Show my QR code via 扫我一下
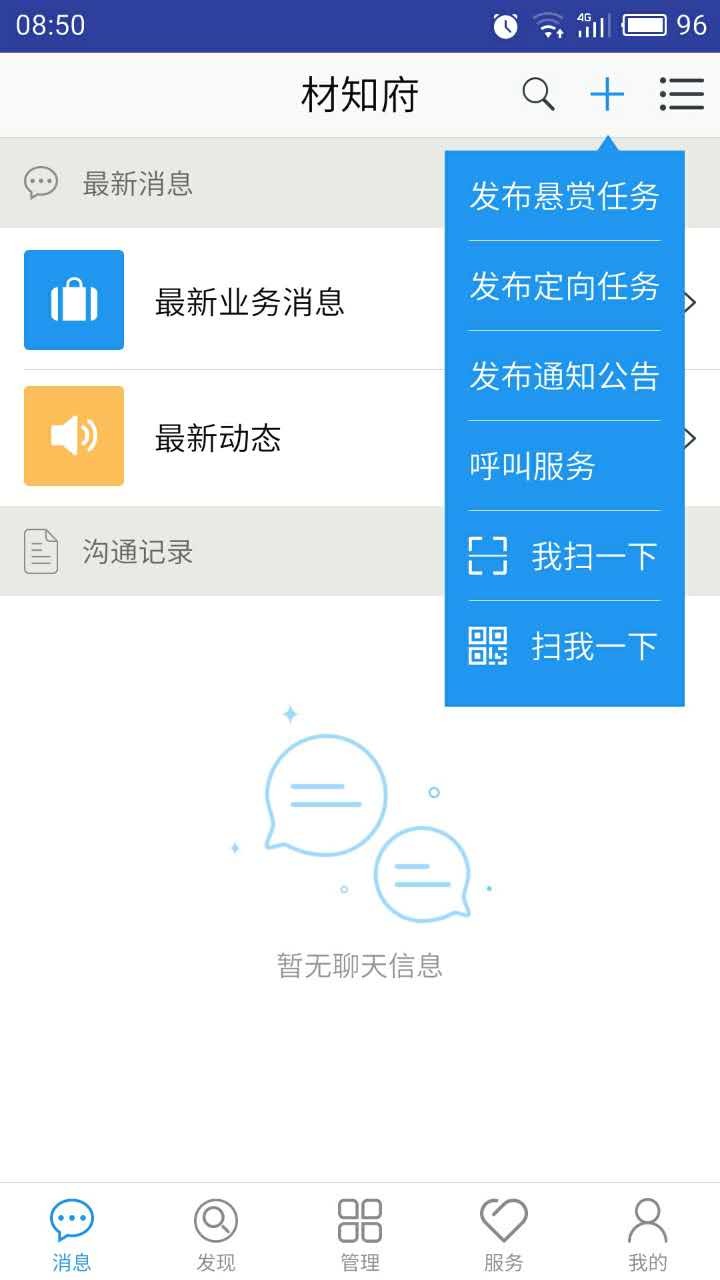This screenshot has height=1280, width=720. [564, 646]
